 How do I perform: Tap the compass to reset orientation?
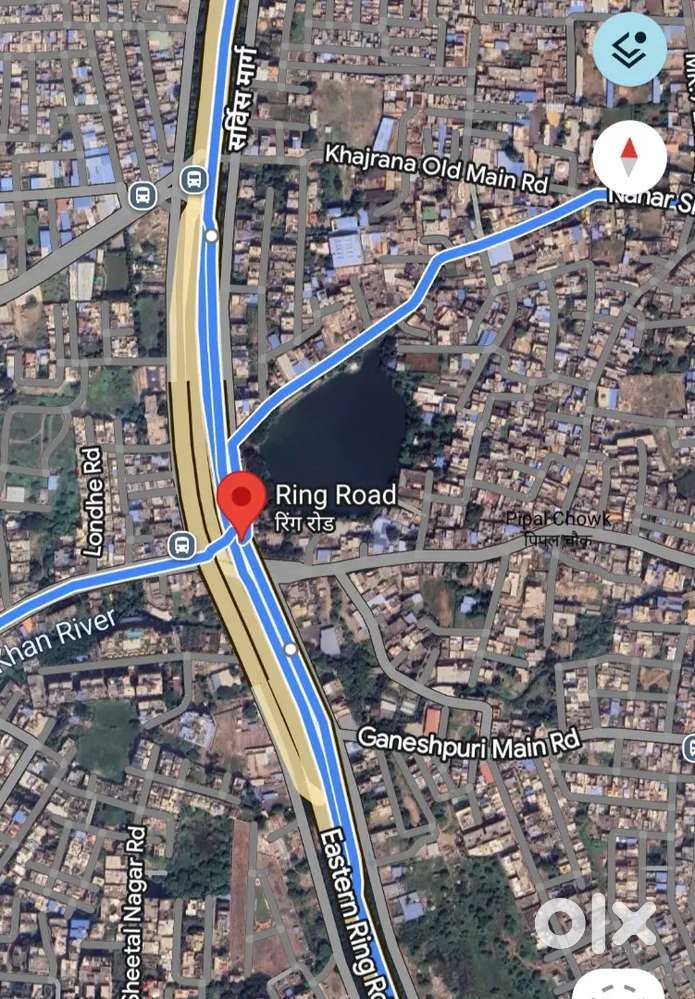(629, 158)
